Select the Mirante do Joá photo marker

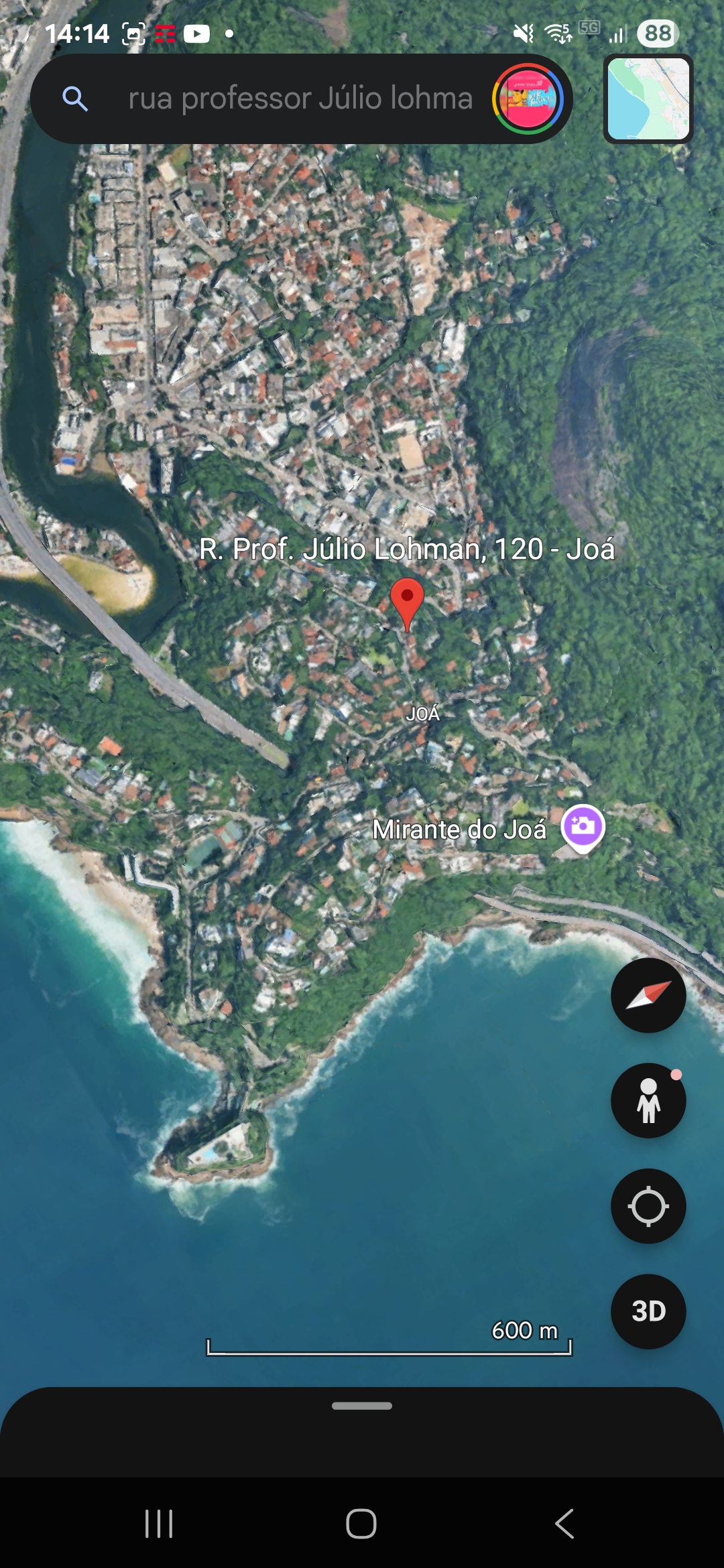[583, 826]
